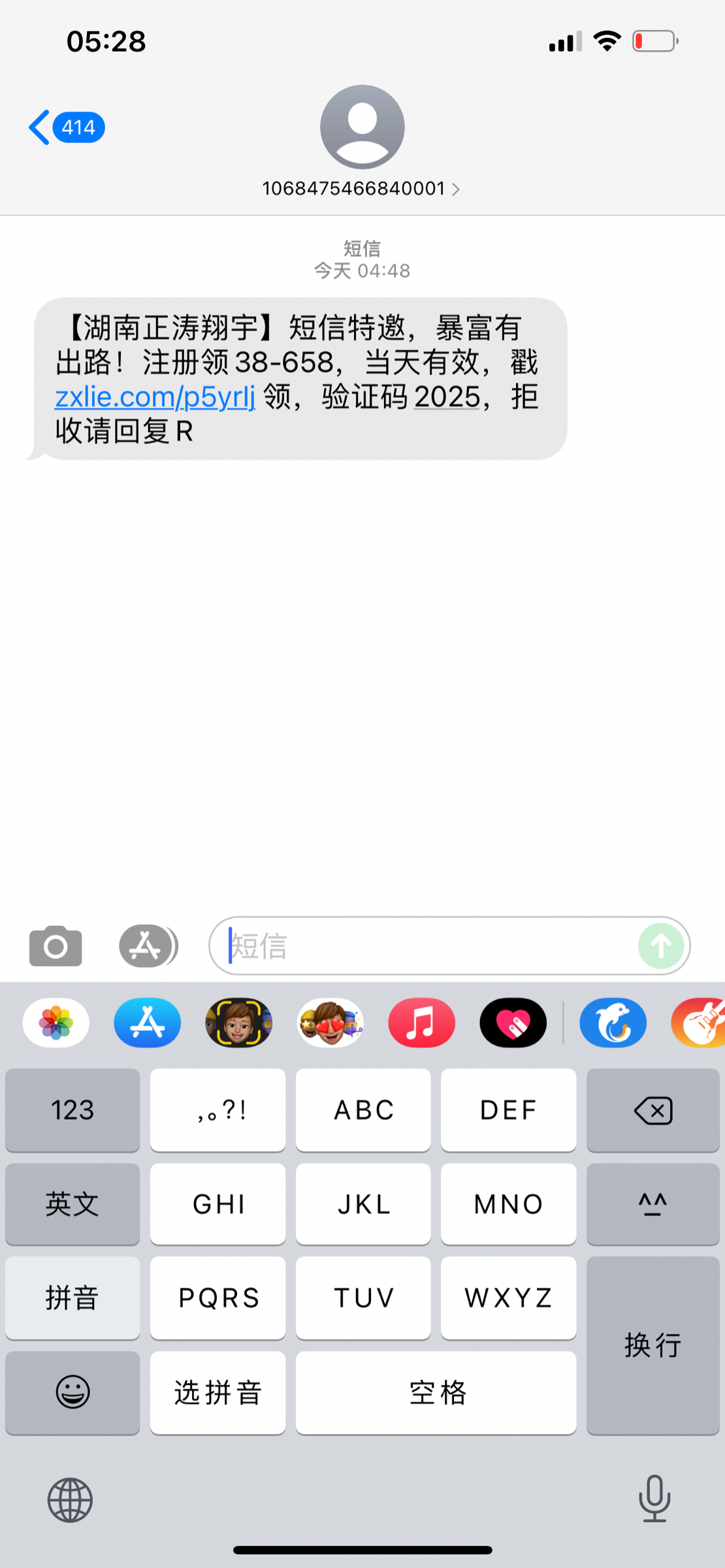Open the blue dolphin app in the strip

pyautogui.click(x=613, y=1022)
